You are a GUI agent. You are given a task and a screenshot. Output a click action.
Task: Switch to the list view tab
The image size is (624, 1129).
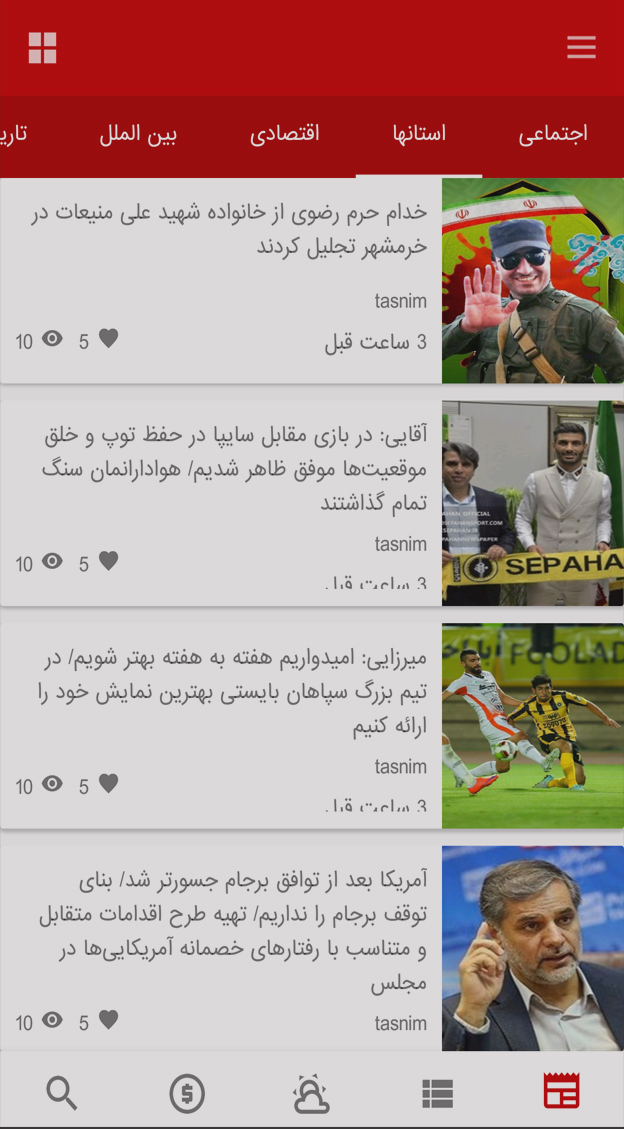[x=437, y=1094]
